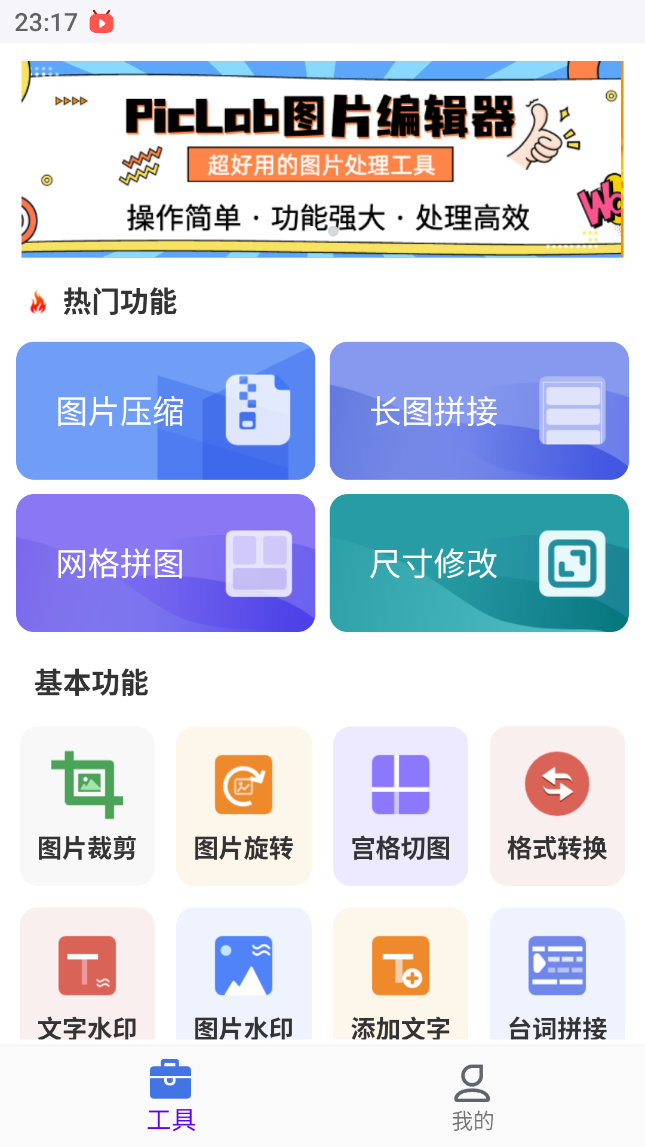The height and width of the screenshot is (1147, 645).
Task: Go to the 工具 tab
Action: click(x=171, y=1097)
